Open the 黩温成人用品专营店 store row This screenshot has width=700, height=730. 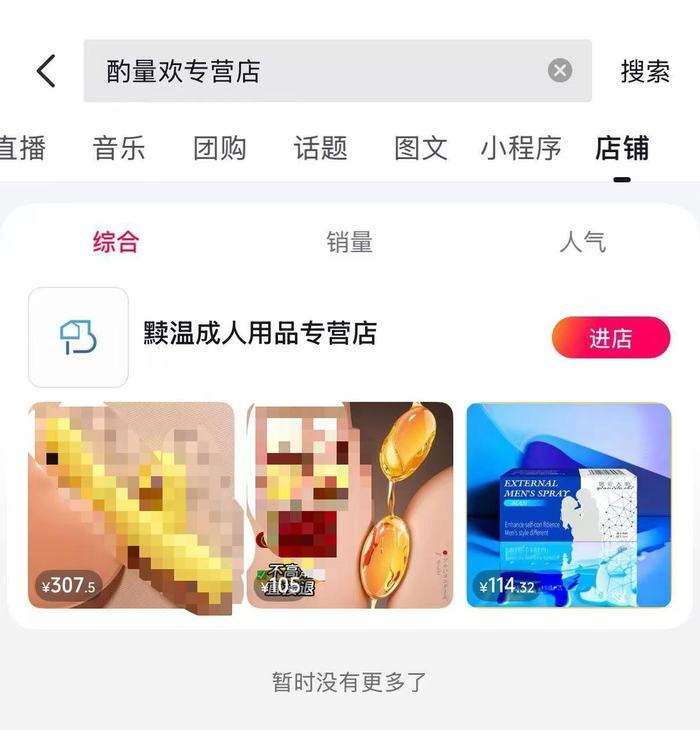(x=260, y=334)
